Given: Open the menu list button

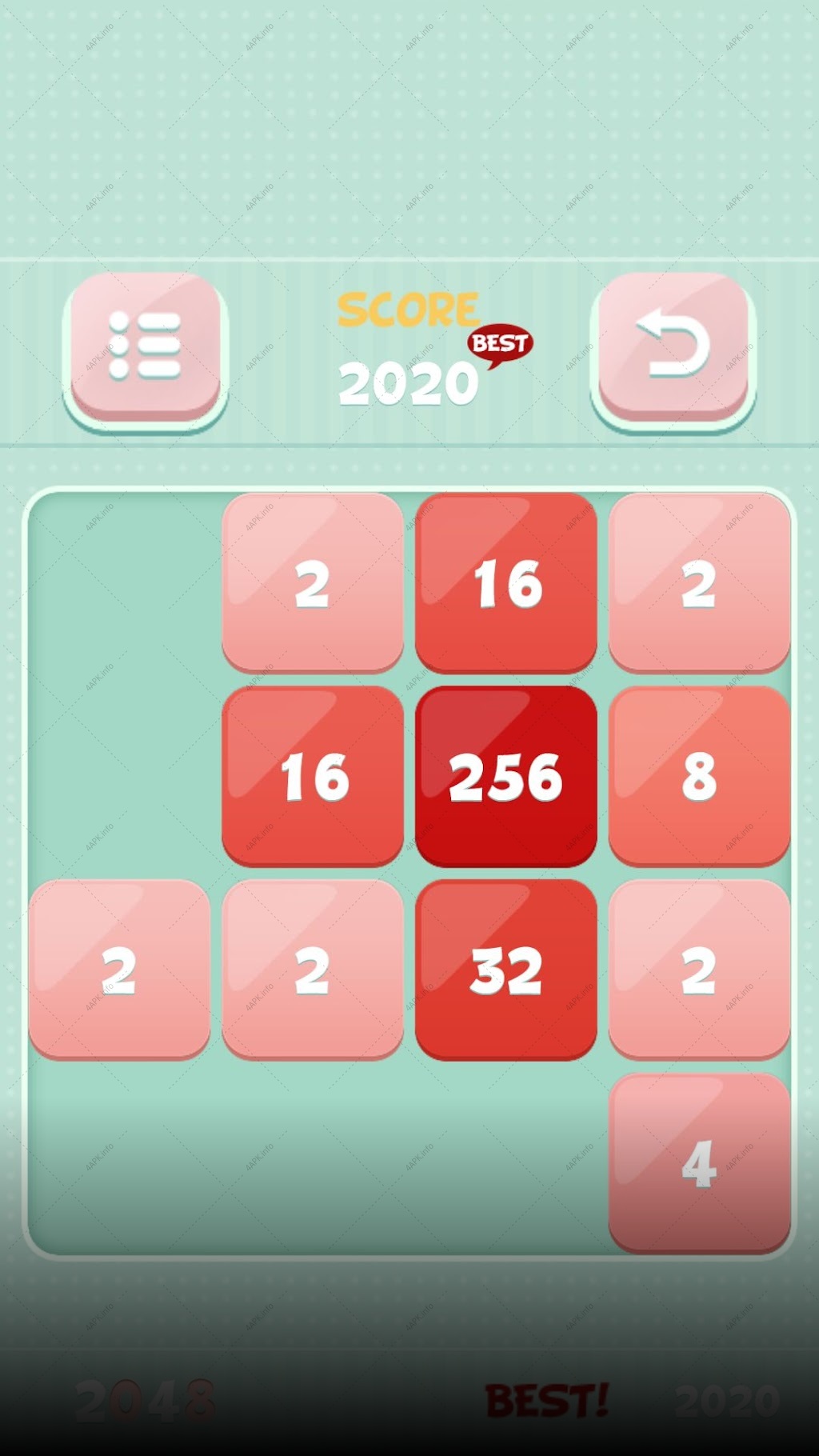Looking at the screenshot, I should pyautogui.click(x=146, y=350).
